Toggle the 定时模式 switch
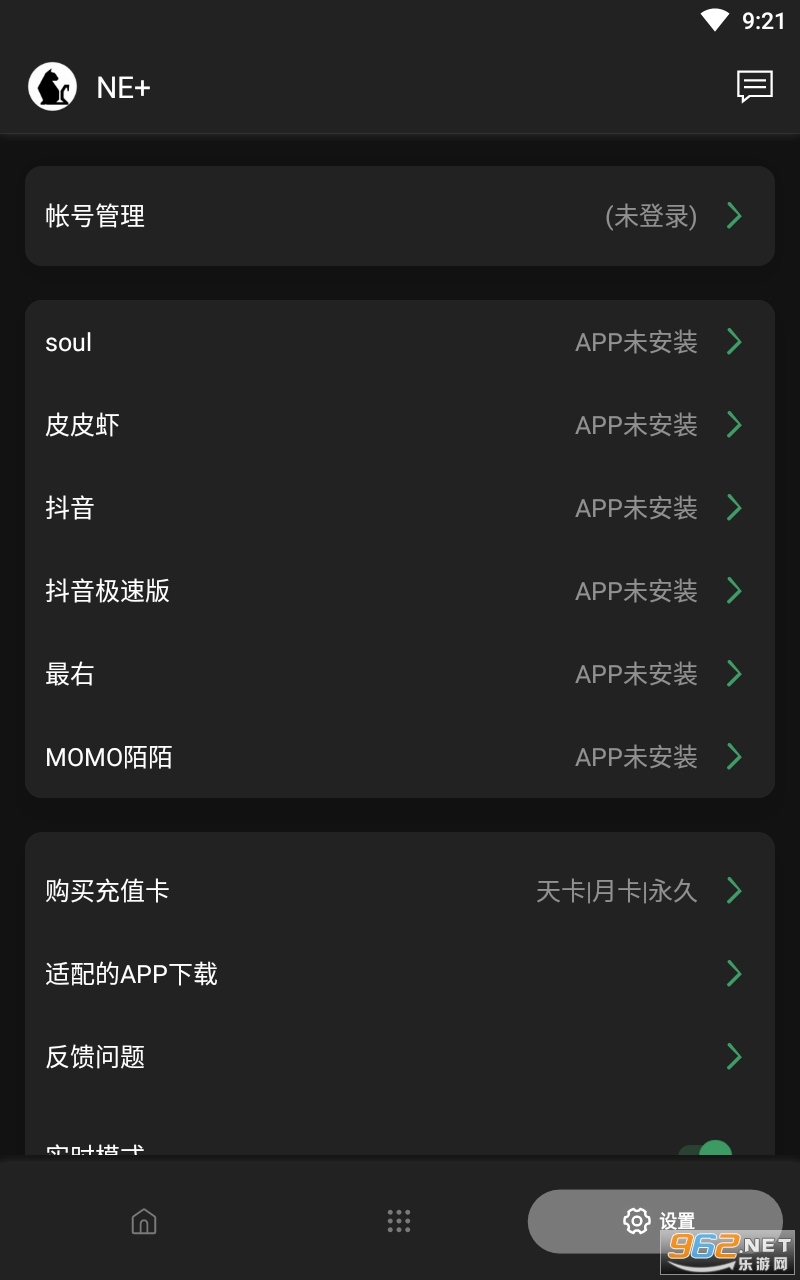Viewport: 800px width, 1280px height. pyautogui.click(x=707, y=1150)
